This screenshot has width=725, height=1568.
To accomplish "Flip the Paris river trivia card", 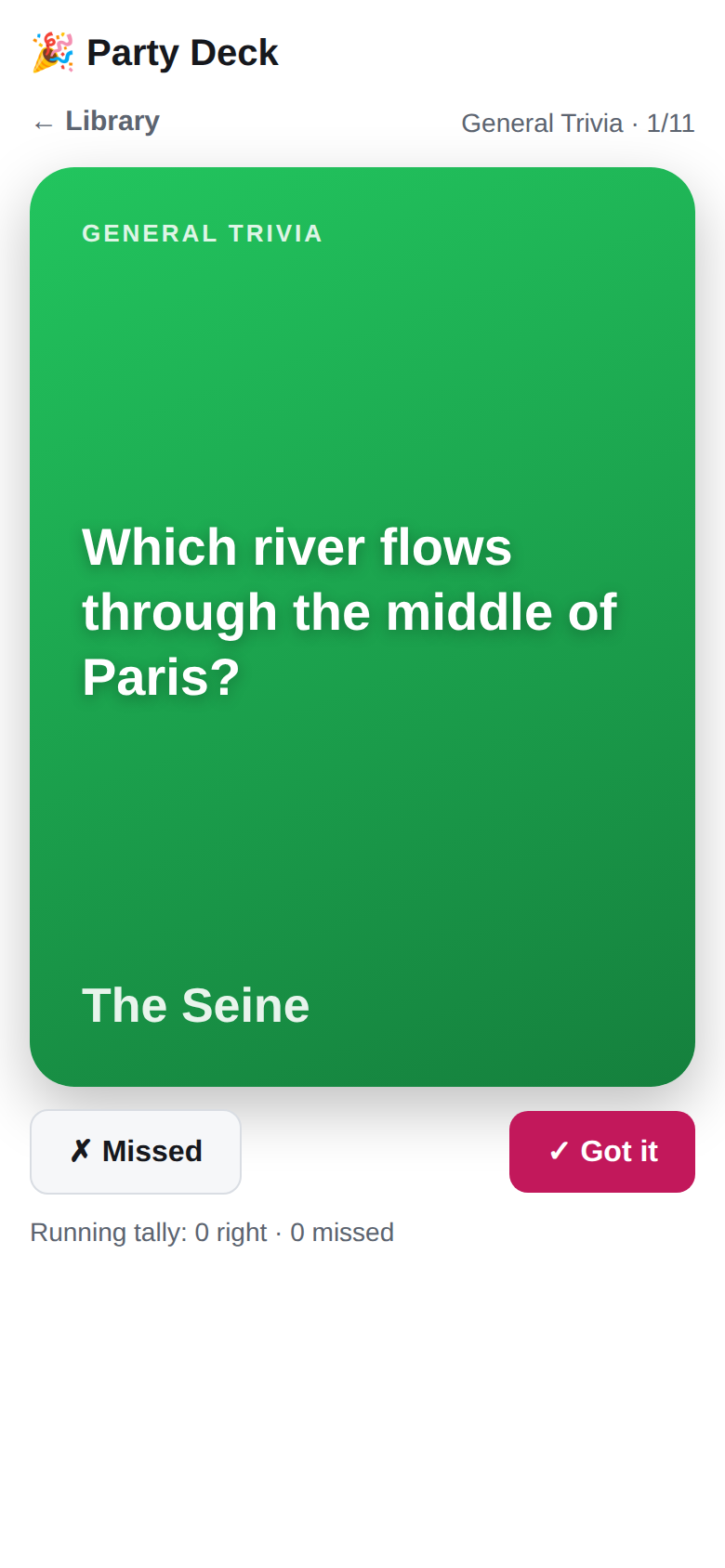I will coord(362,627).
